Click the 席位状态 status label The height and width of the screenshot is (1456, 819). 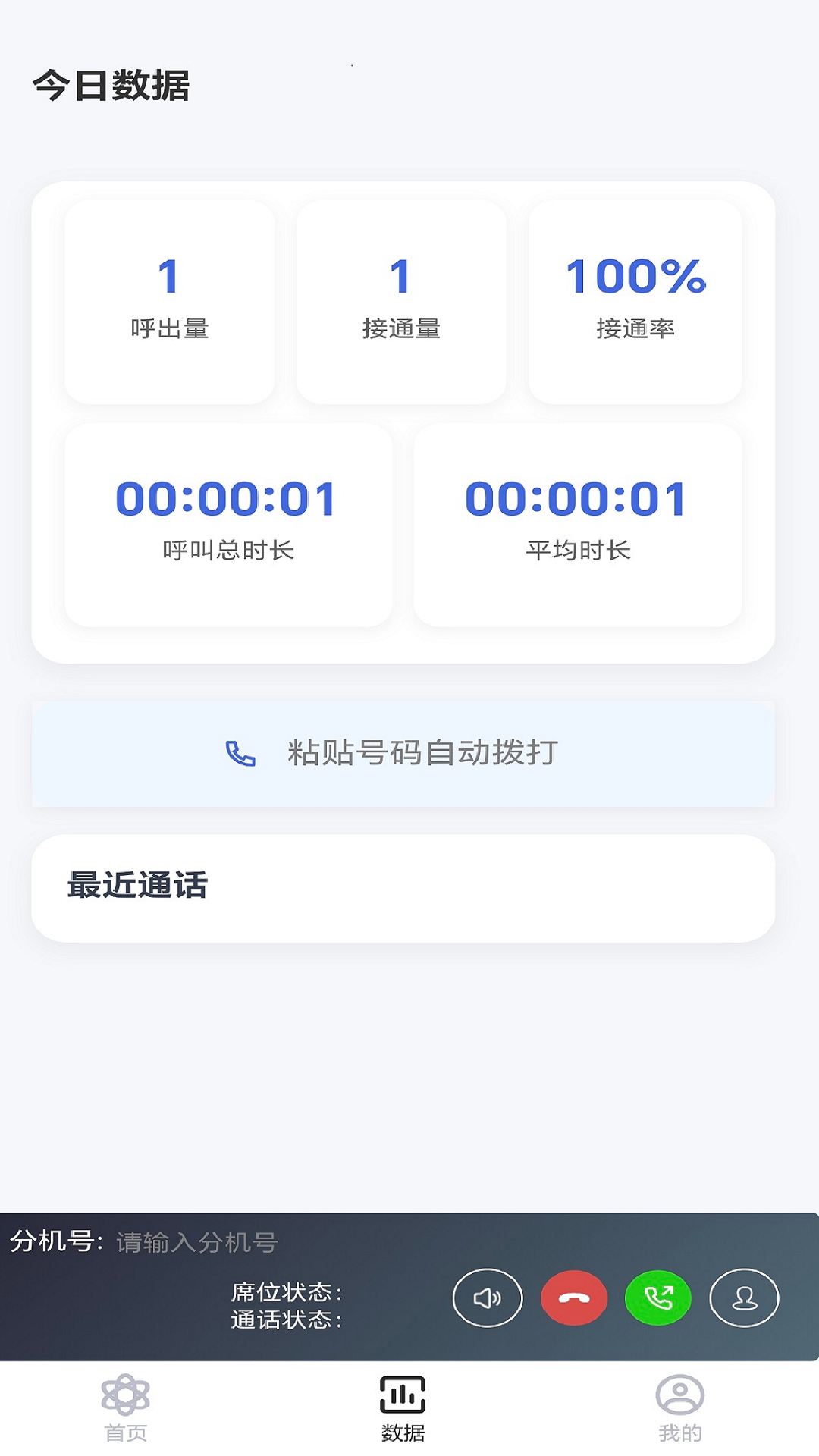(287, 1288)
